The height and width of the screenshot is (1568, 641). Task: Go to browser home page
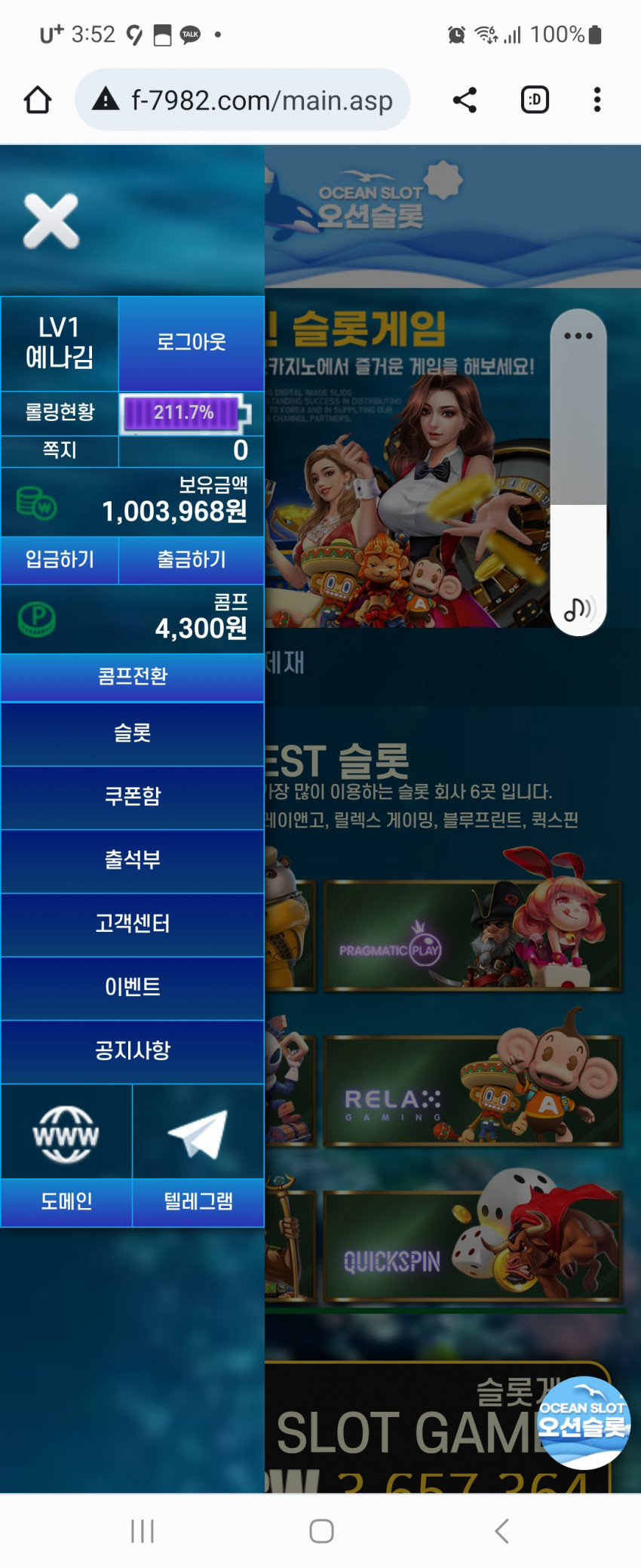click(38, 100)
